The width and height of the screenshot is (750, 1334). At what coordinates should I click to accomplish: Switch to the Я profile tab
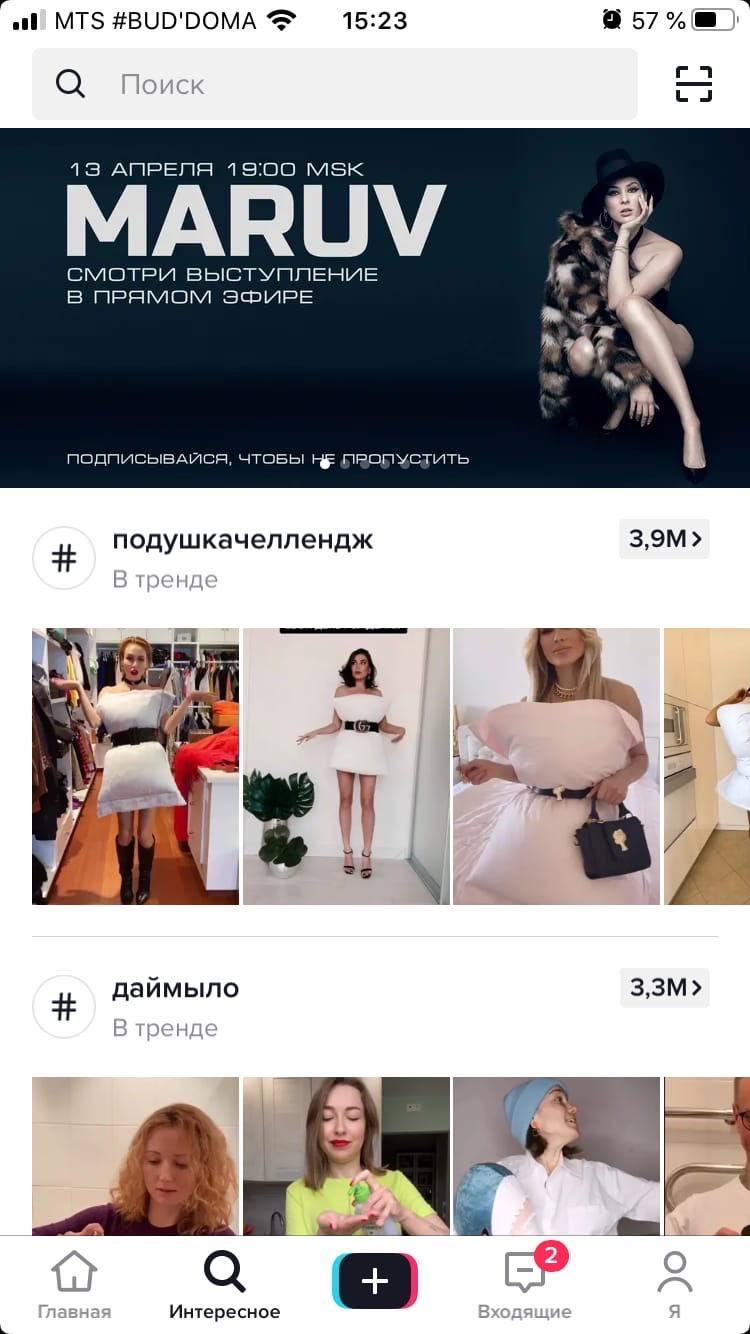coord(675,1285)
